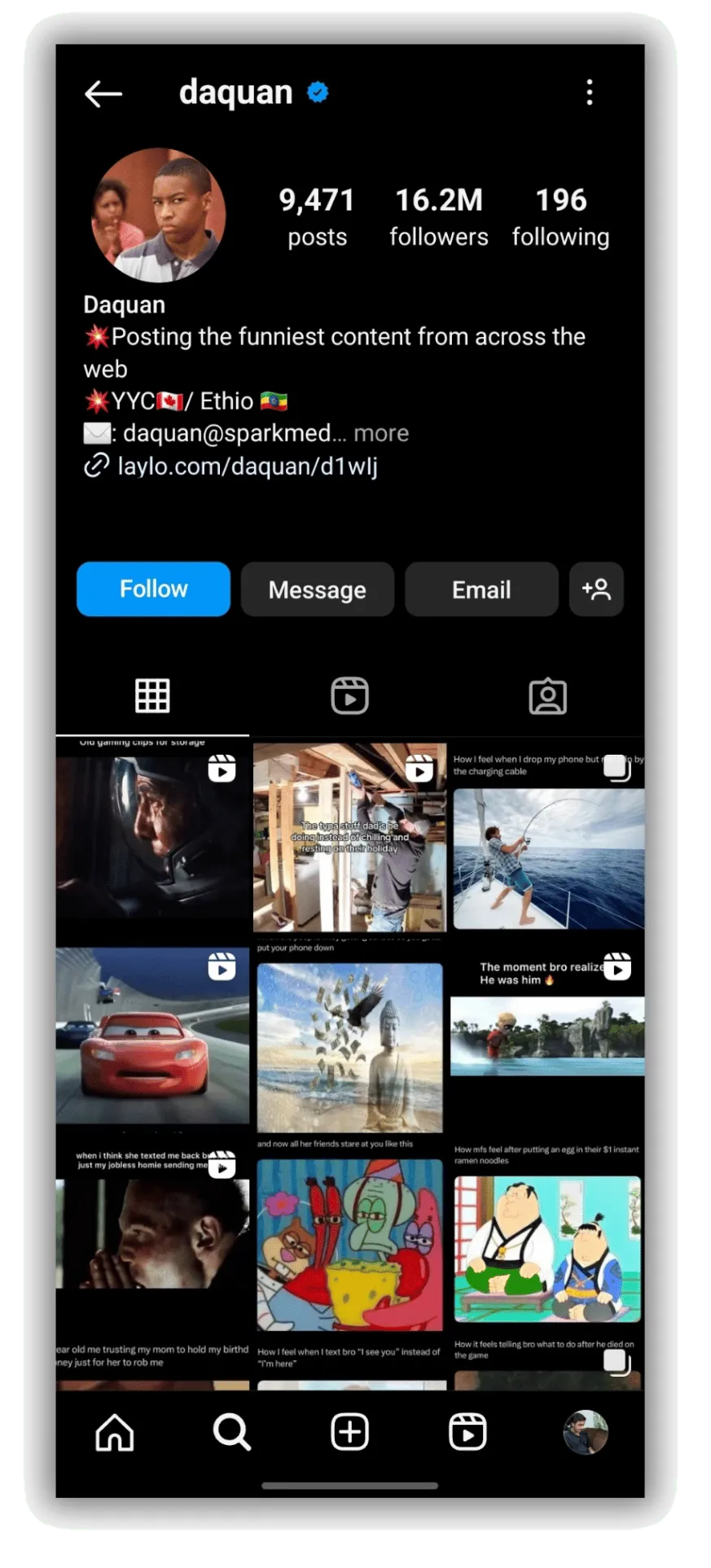Image resolution: width=711 pixels, height=1568 pixels.
Task: Follow daquan's account
Action: tap(153, 589)
